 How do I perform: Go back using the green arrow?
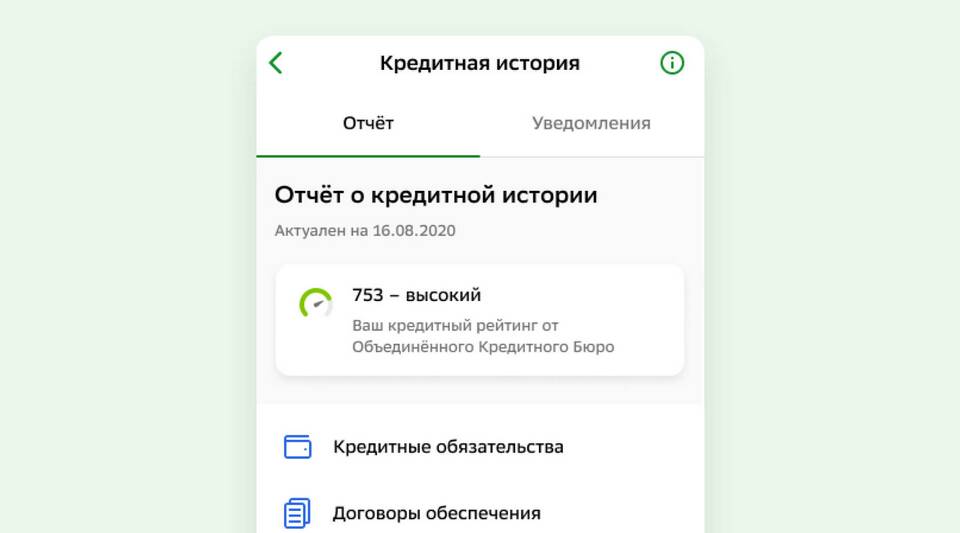[x=276, y=63]
